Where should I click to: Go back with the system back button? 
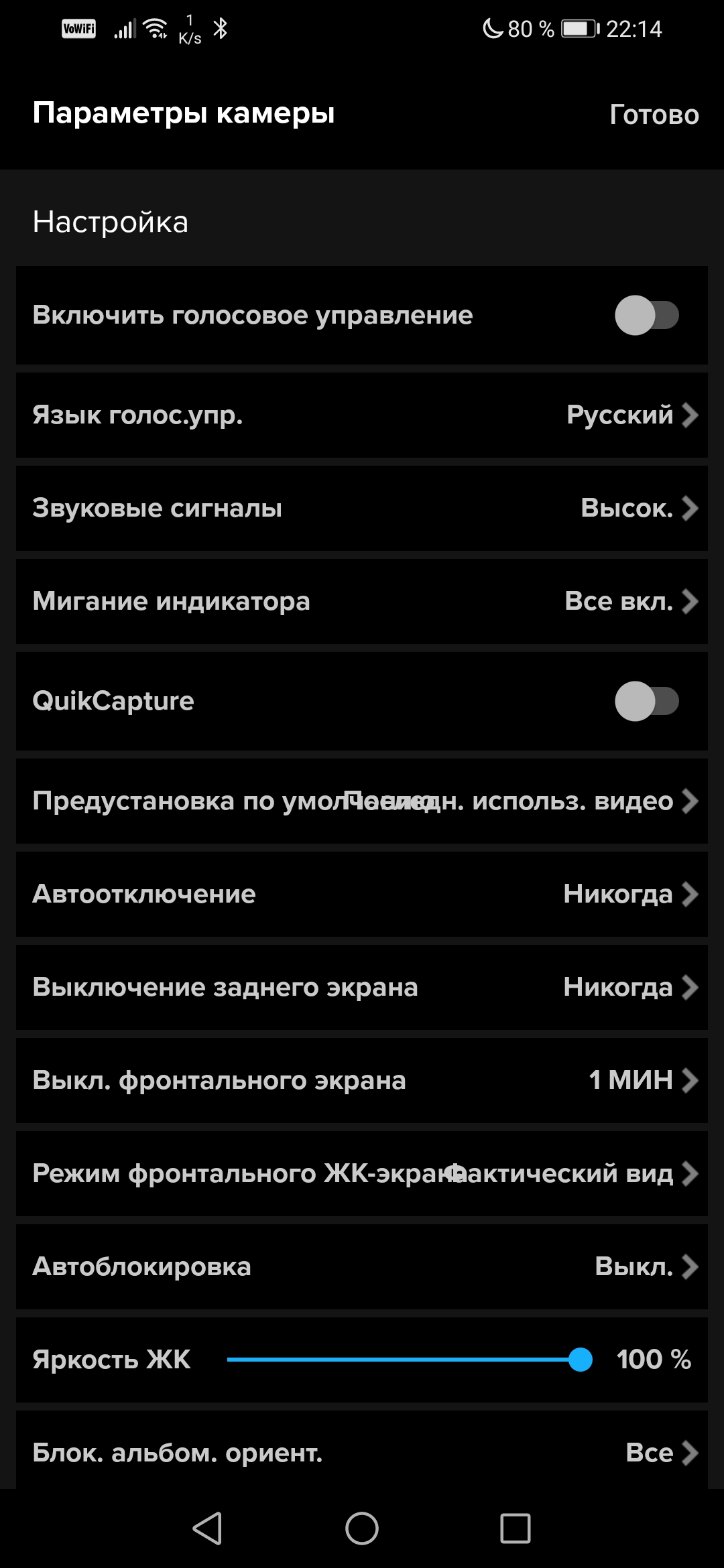point(207,1528)
